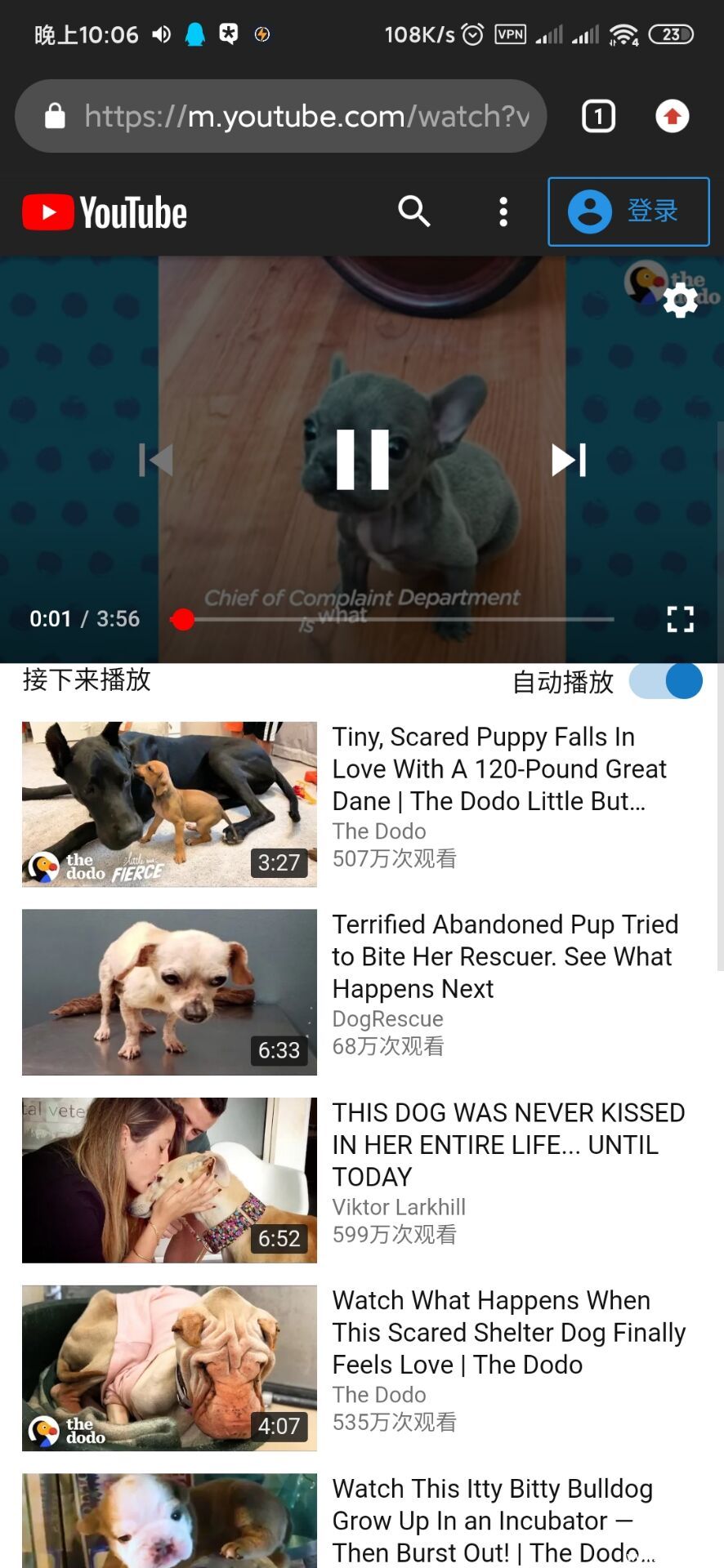
Task: Go to the previous video
Action: [156, 460]
